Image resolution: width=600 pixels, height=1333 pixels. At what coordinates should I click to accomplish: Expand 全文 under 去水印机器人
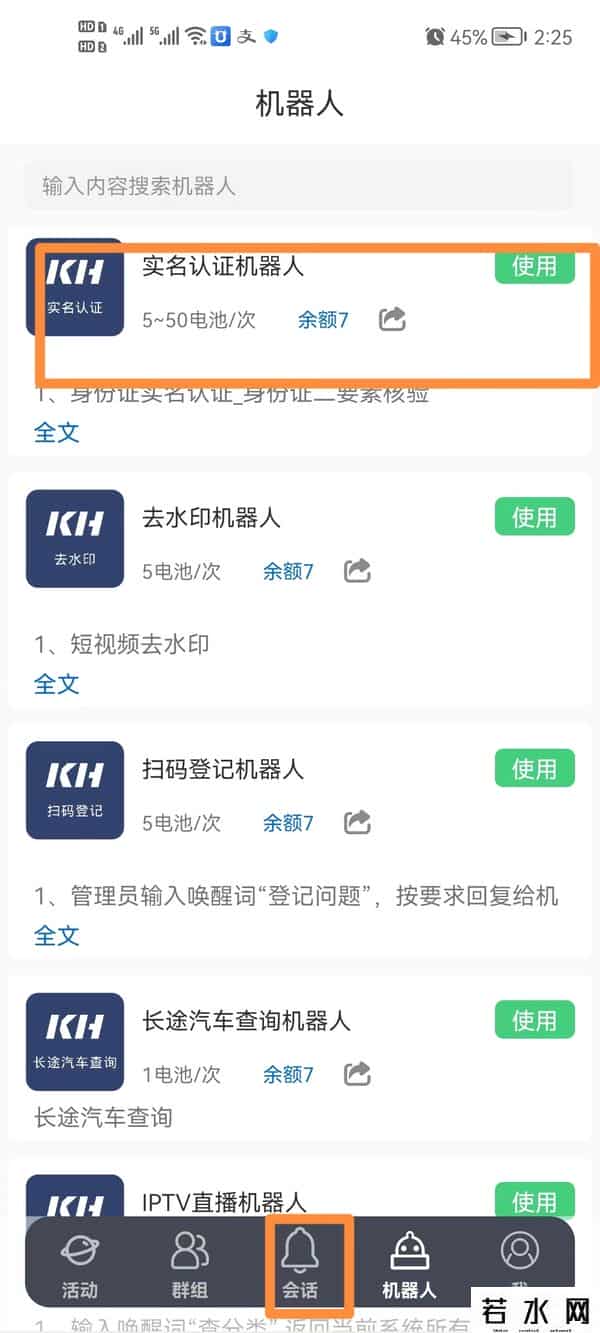click(56, 684)
